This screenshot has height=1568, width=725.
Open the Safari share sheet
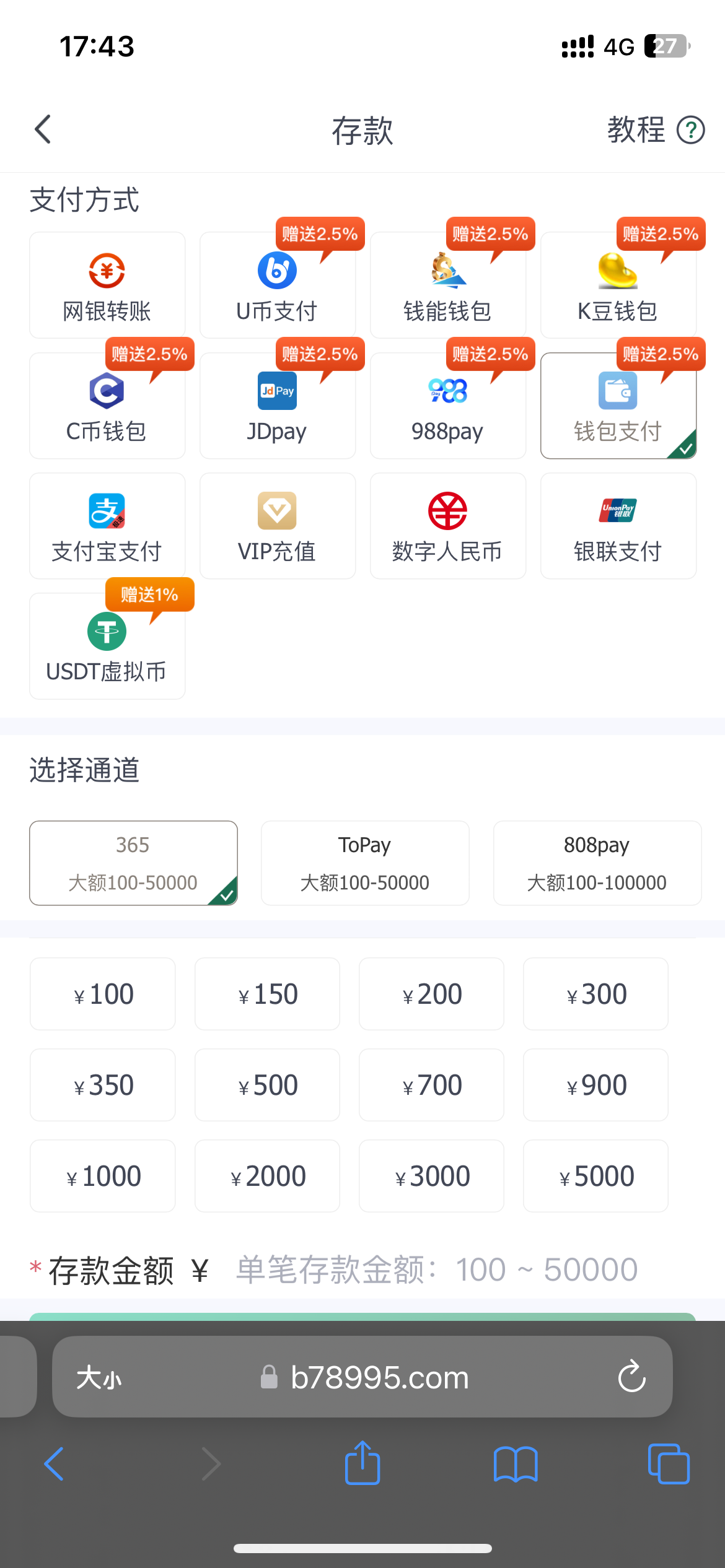[x=362, y=1464]
